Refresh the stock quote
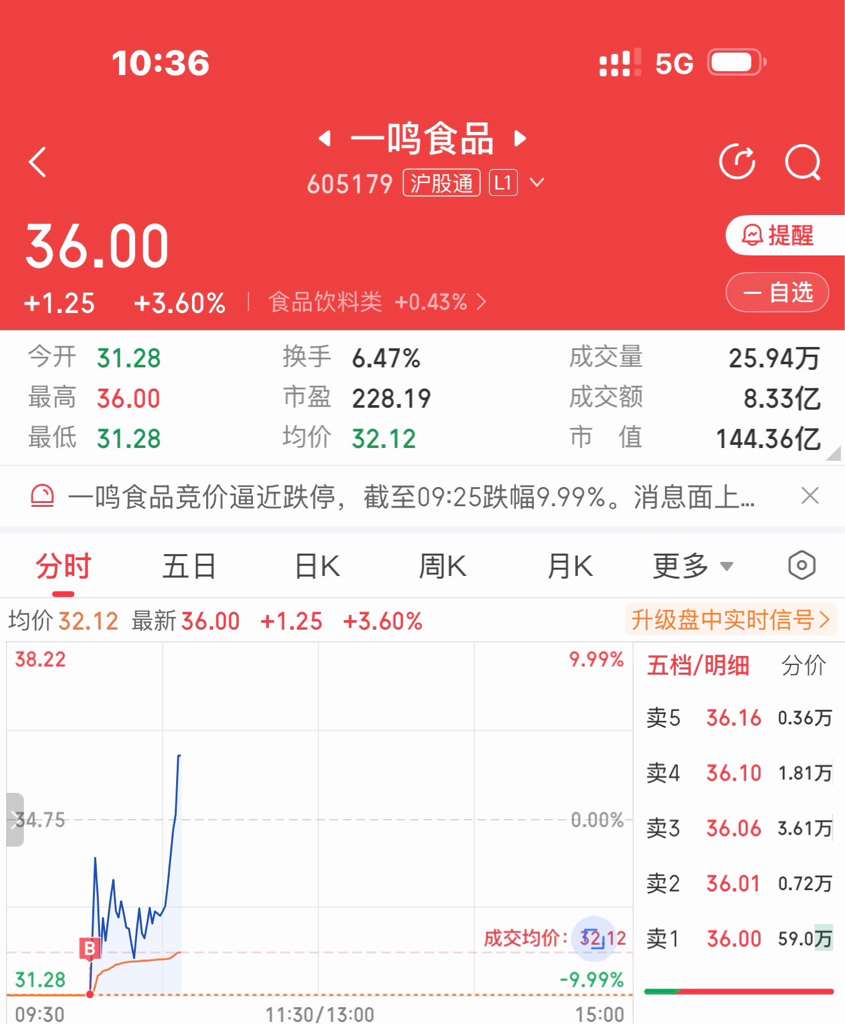 pyautogui.click(x=737, y=161)
